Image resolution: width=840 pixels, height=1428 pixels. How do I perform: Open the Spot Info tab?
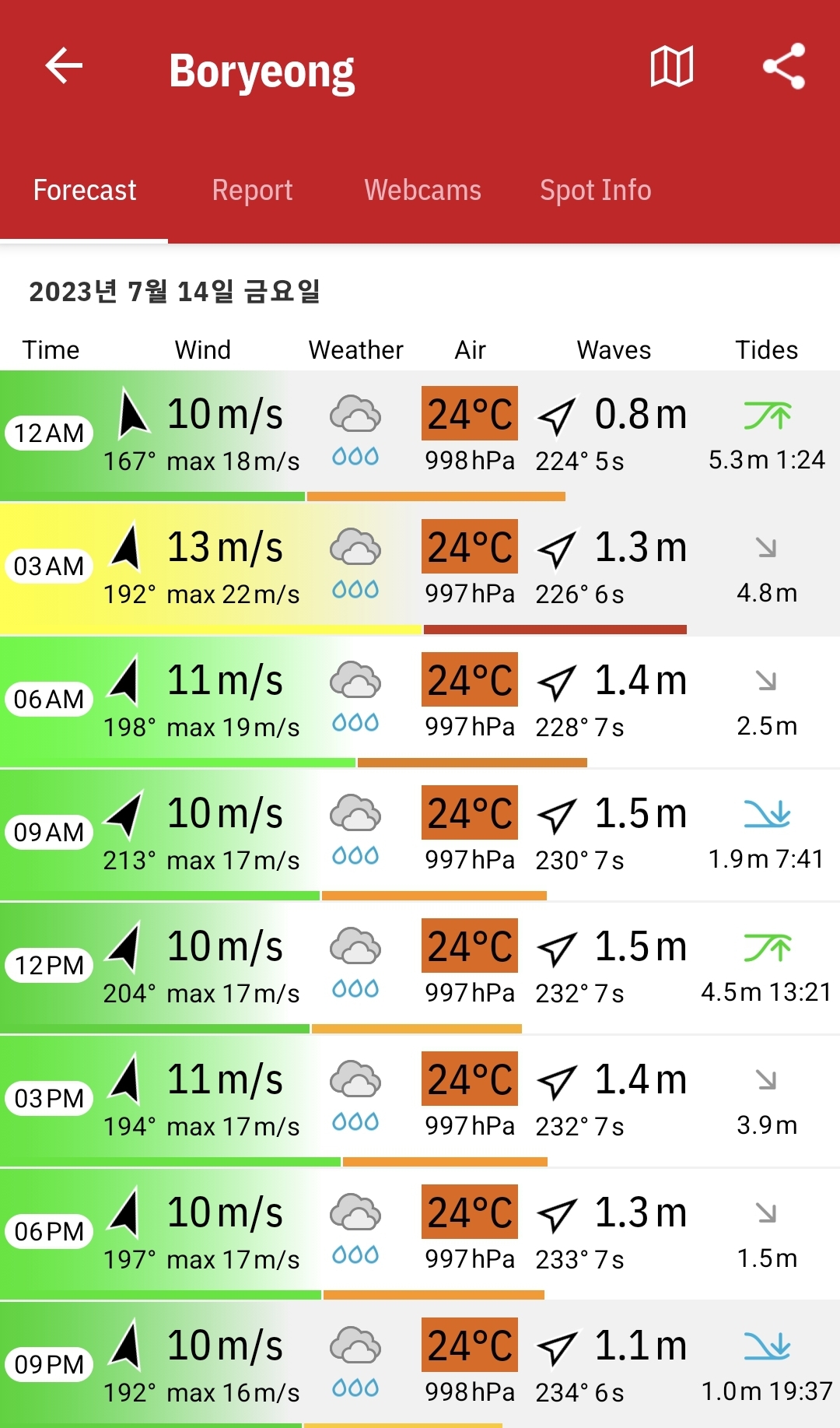pyautogui.click(x=596, y=190)
